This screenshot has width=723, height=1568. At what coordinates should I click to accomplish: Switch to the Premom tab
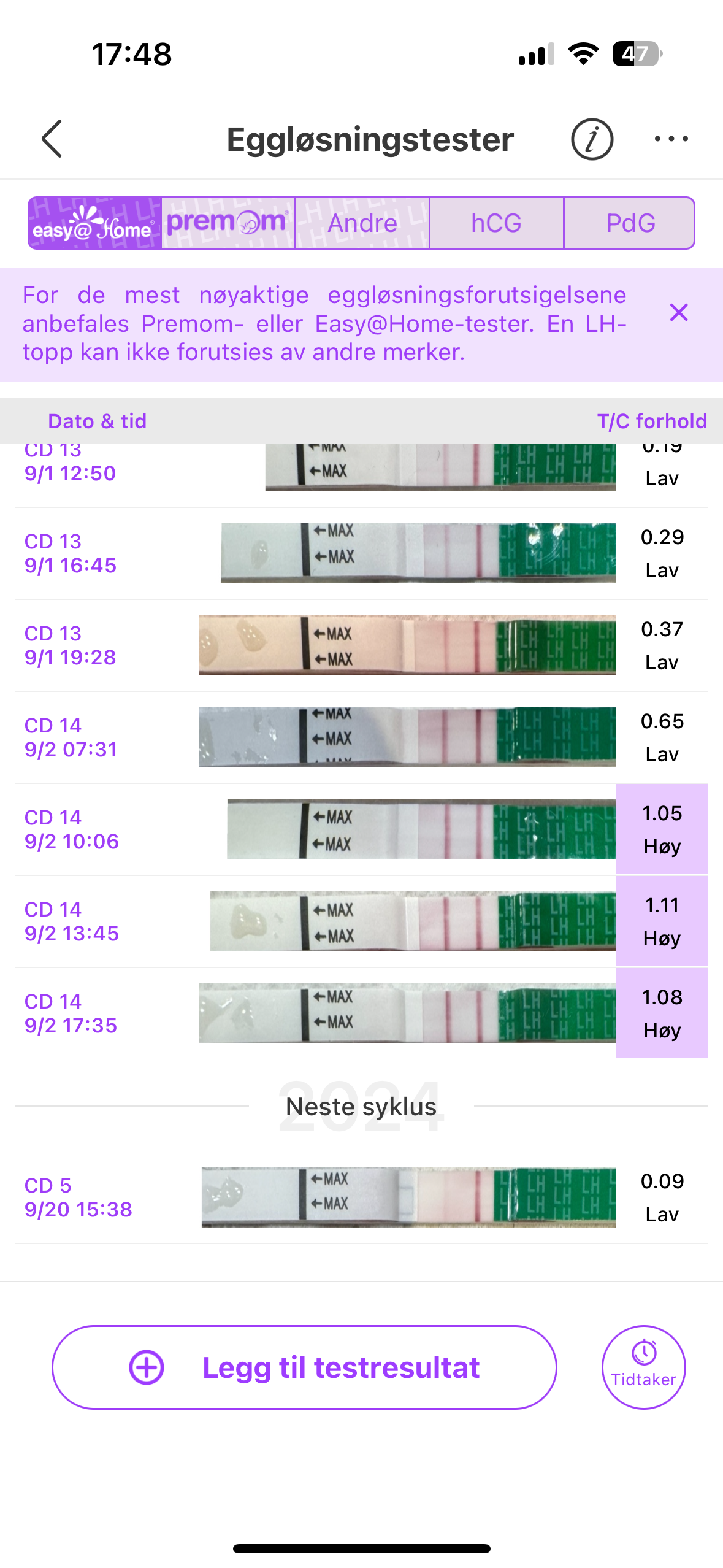(x=228, y=223)
